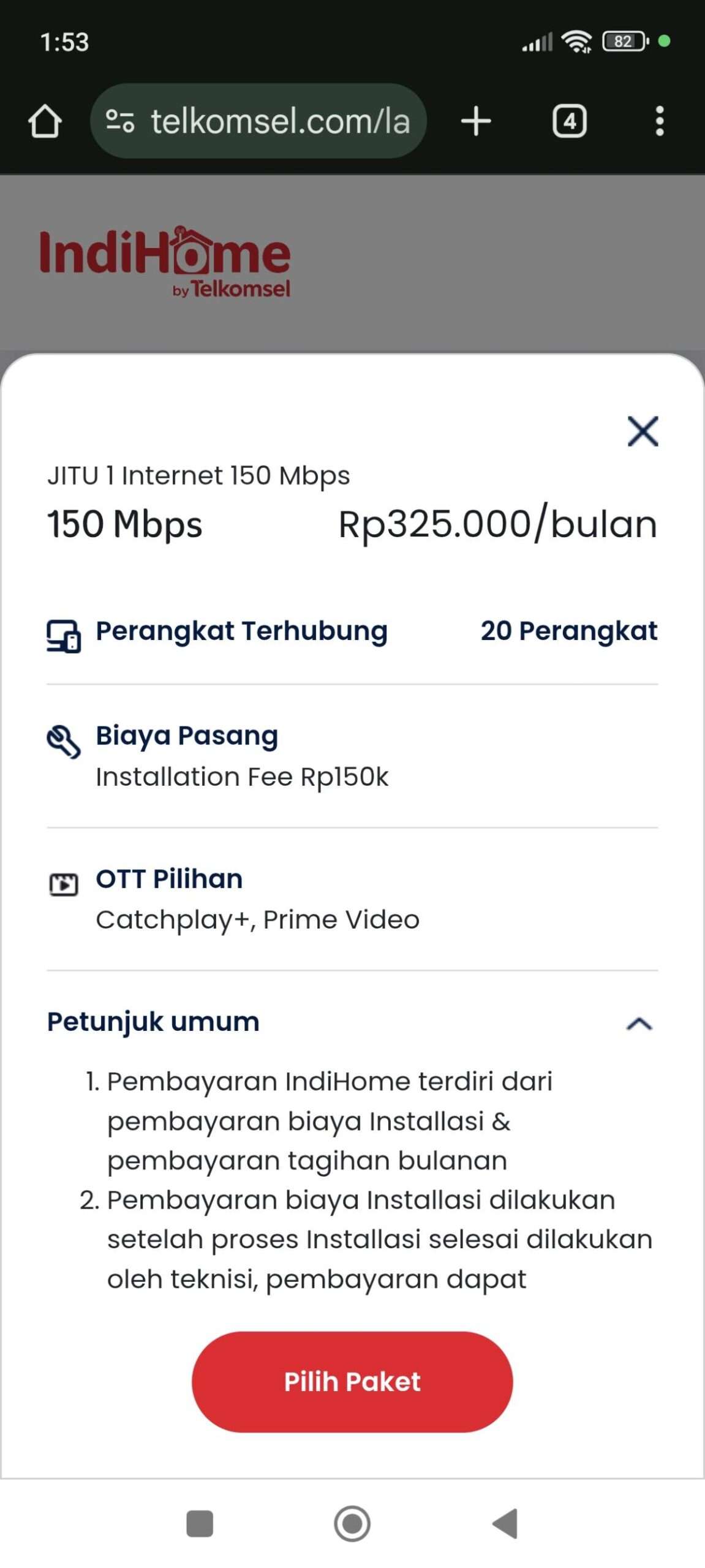Tap the Home icon in the browser toolbar

[x=45, y=120]
